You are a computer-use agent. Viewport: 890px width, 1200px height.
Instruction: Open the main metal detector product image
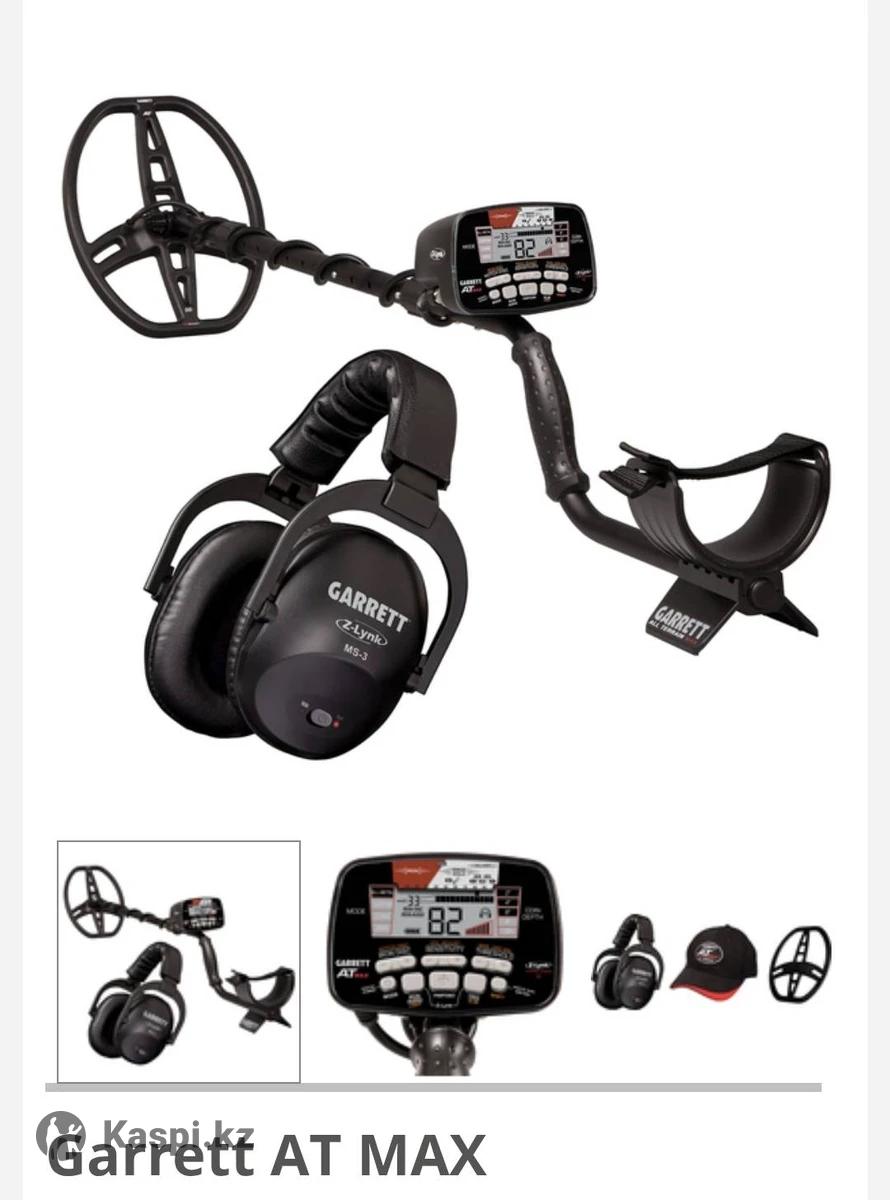(x=445, y=420)
